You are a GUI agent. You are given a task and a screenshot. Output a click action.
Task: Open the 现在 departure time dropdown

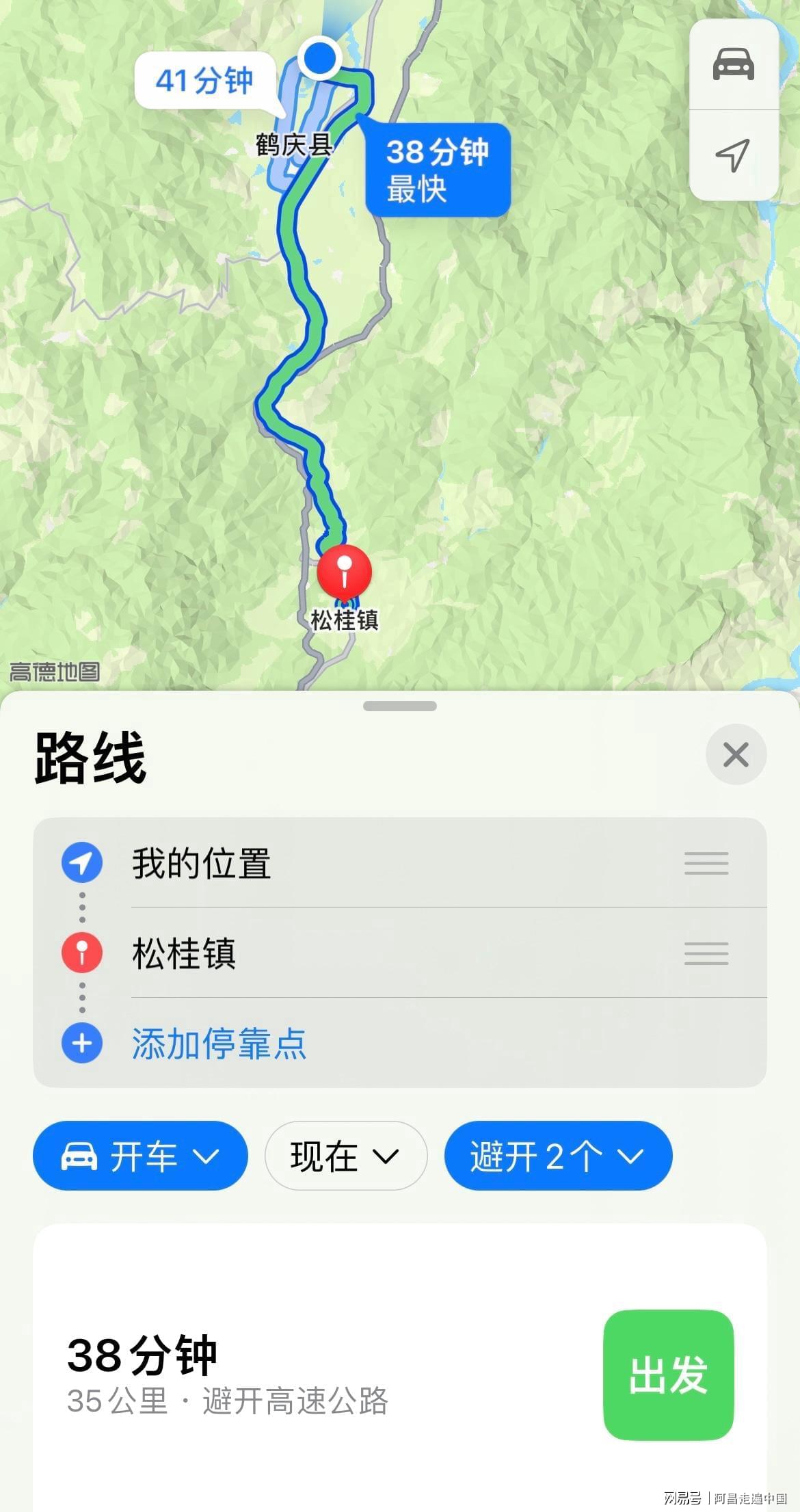pos(345,1156)
